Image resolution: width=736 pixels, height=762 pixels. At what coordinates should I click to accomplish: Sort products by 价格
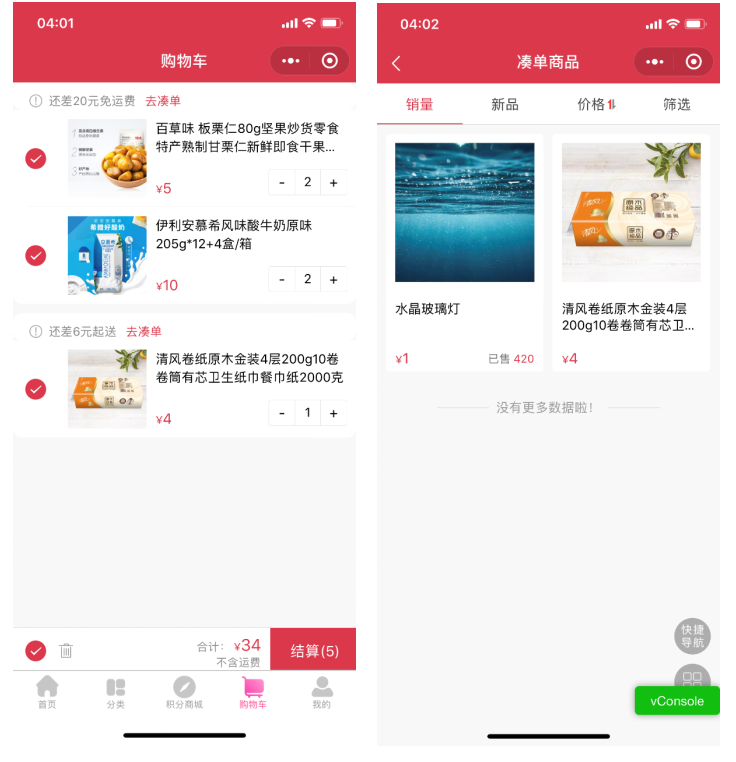click(x=596, y=104)
